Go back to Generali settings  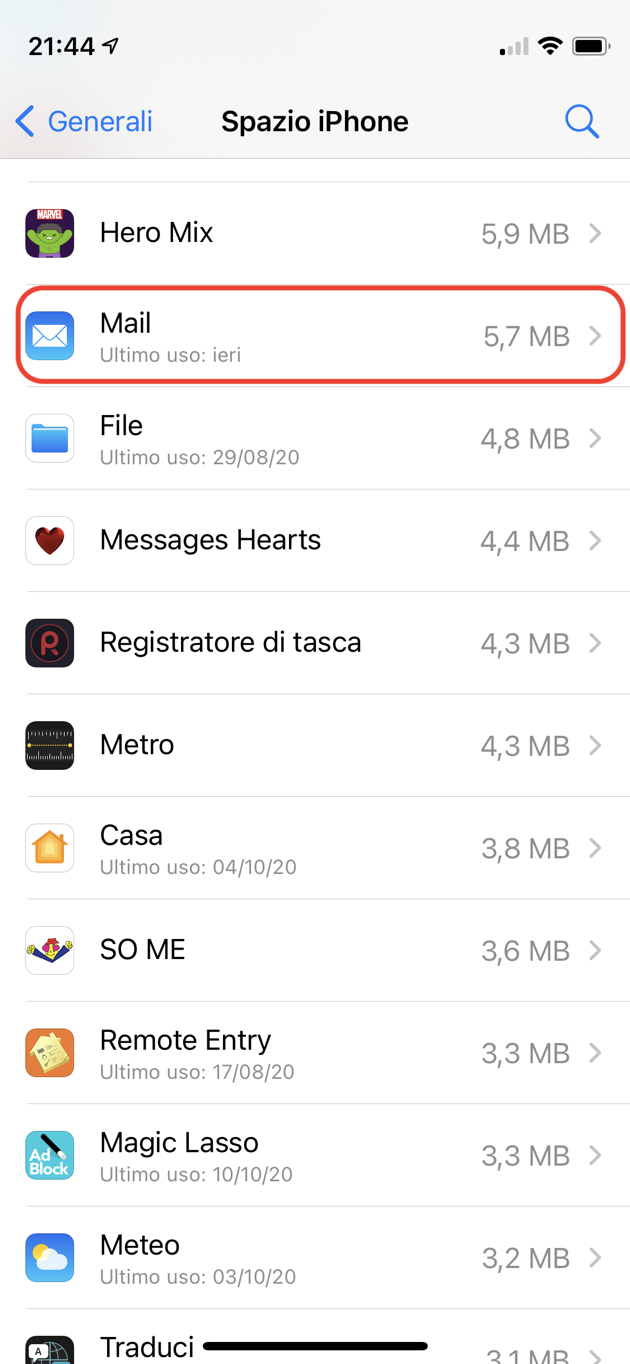click(85, 122)
